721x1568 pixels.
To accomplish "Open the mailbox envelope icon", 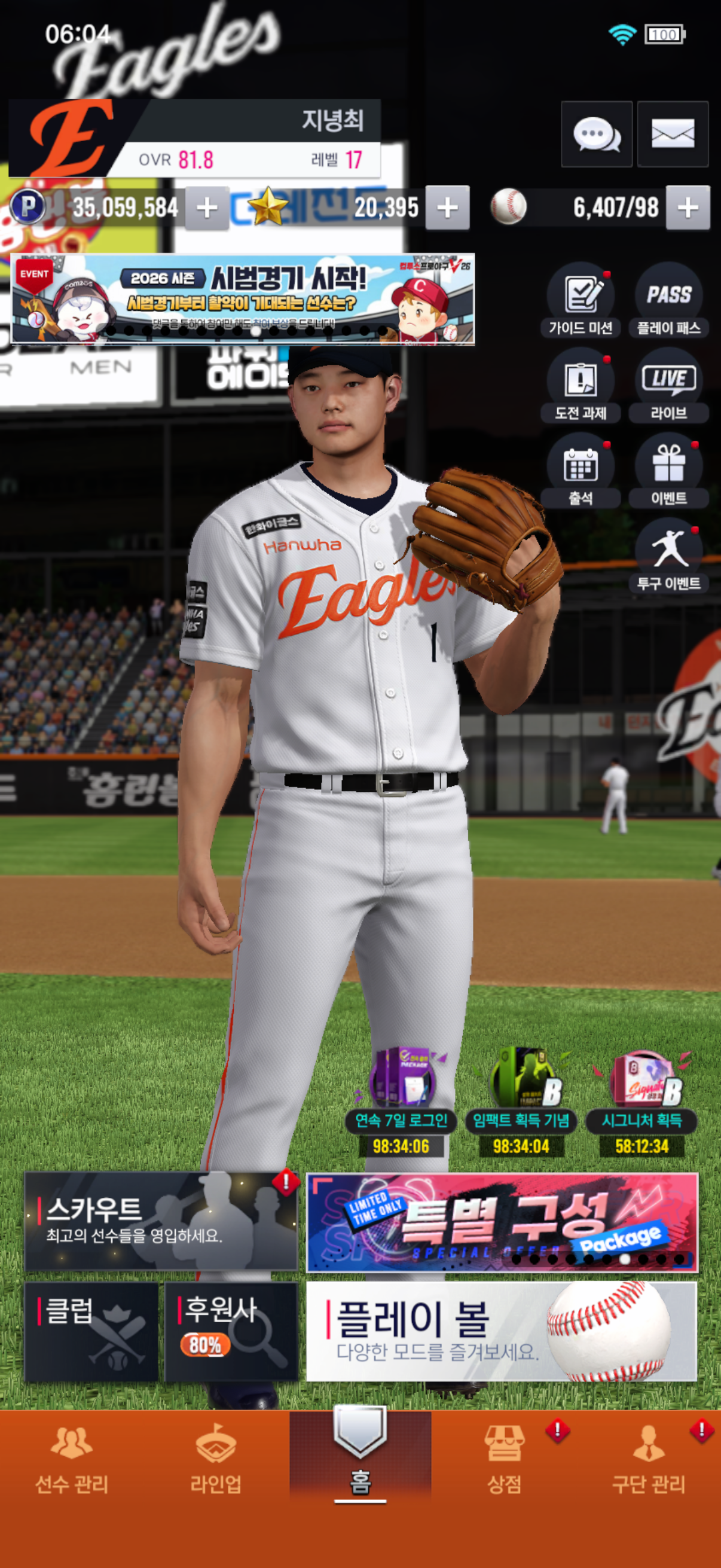I will tap(673, 134).
